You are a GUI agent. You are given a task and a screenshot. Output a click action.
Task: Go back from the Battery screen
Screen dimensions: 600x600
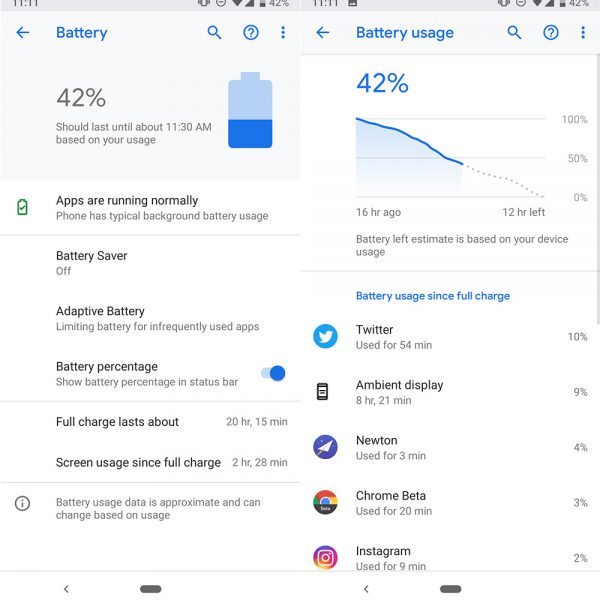pyautogui.click(x=23, y=33)
